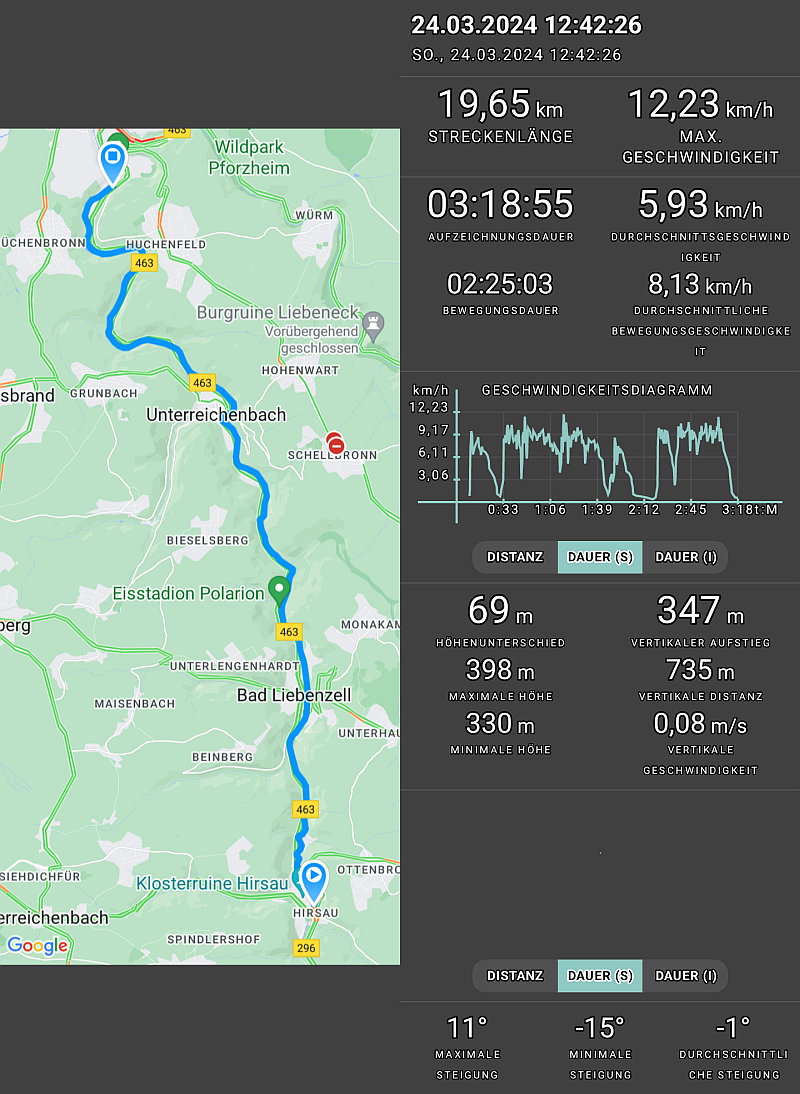Viewport: 800px width, 1094px height.
Task: Switch the lower chart to Distanz
Action: pyautogui.click(x=514, y=976)
